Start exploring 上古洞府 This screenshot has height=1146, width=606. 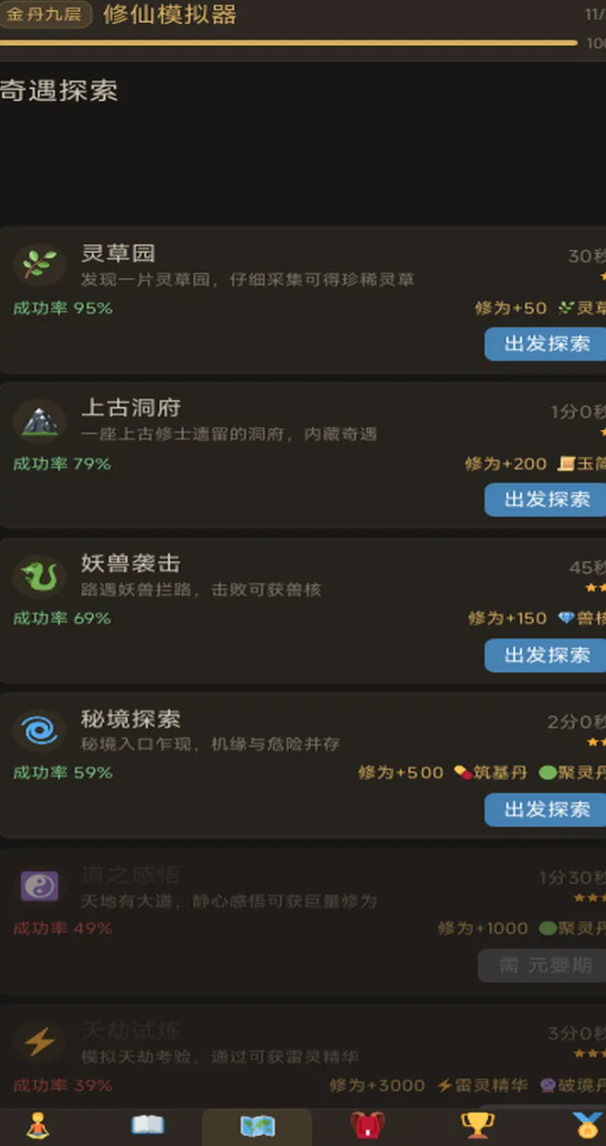point(545,500)
